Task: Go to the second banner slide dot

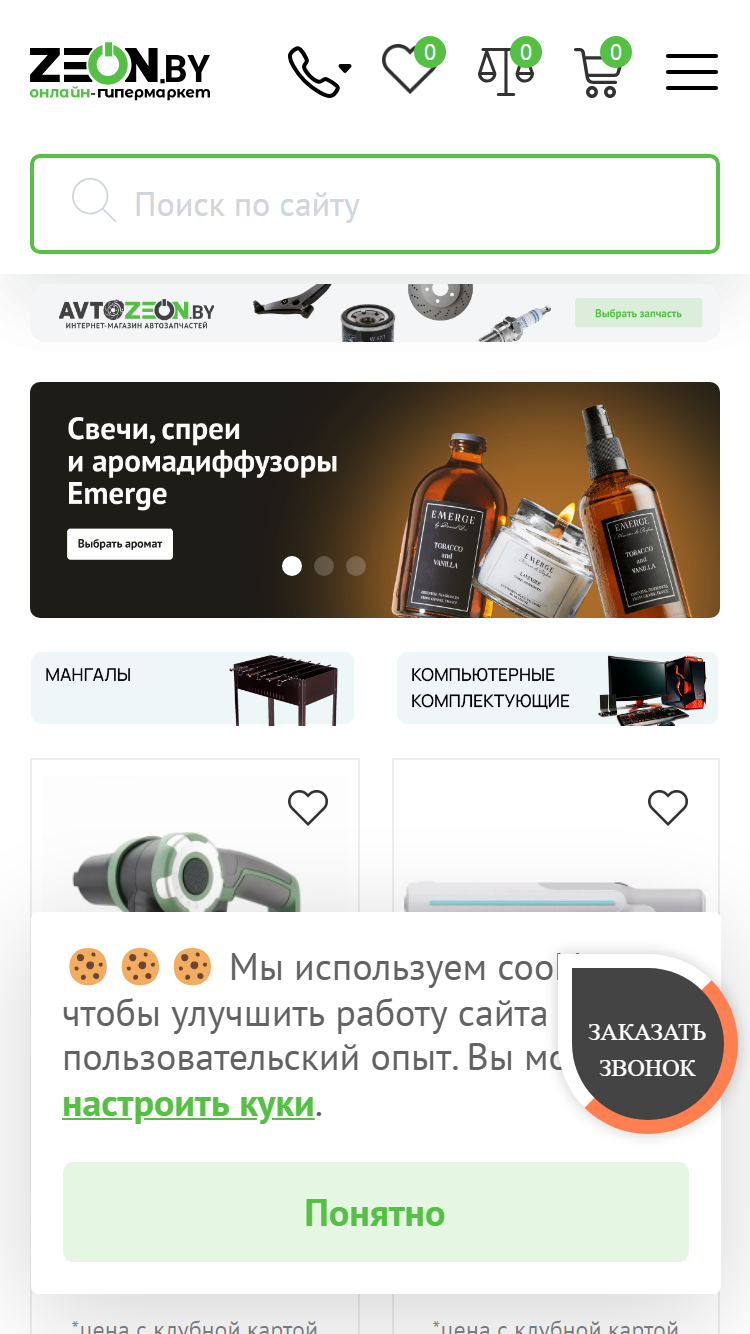Action: [324, 566]
